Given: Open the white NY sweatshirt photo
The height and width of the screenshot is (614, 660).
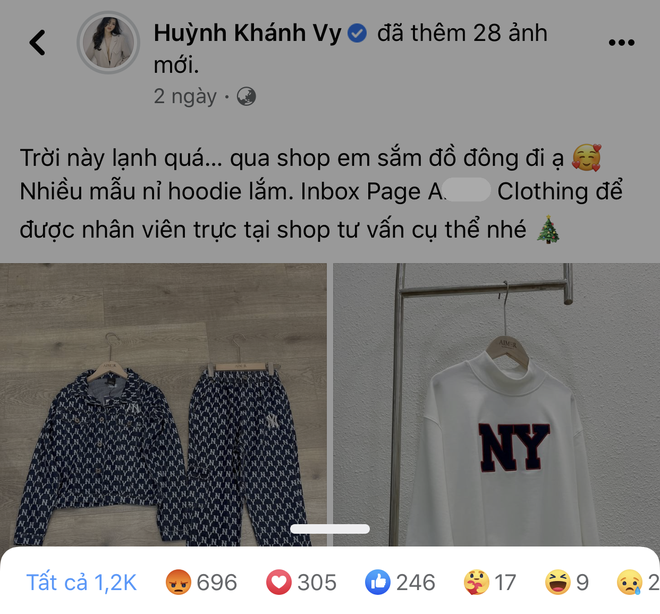Looking at the screenshot, I should click(x=496, y=405).
